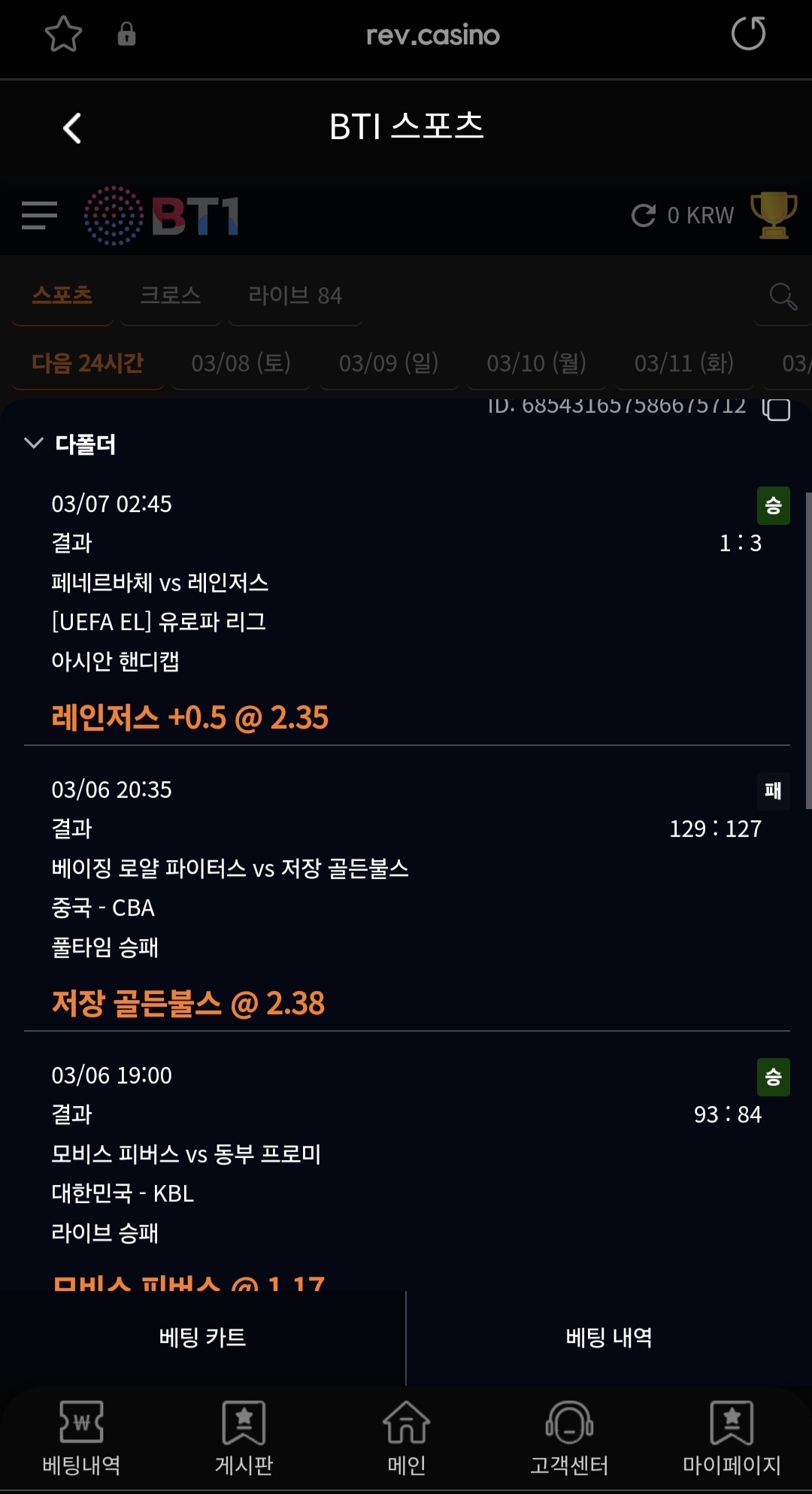The image size is (812, 1494).
Task: Switch to the 라이브 84 tab
Action: 295,295
